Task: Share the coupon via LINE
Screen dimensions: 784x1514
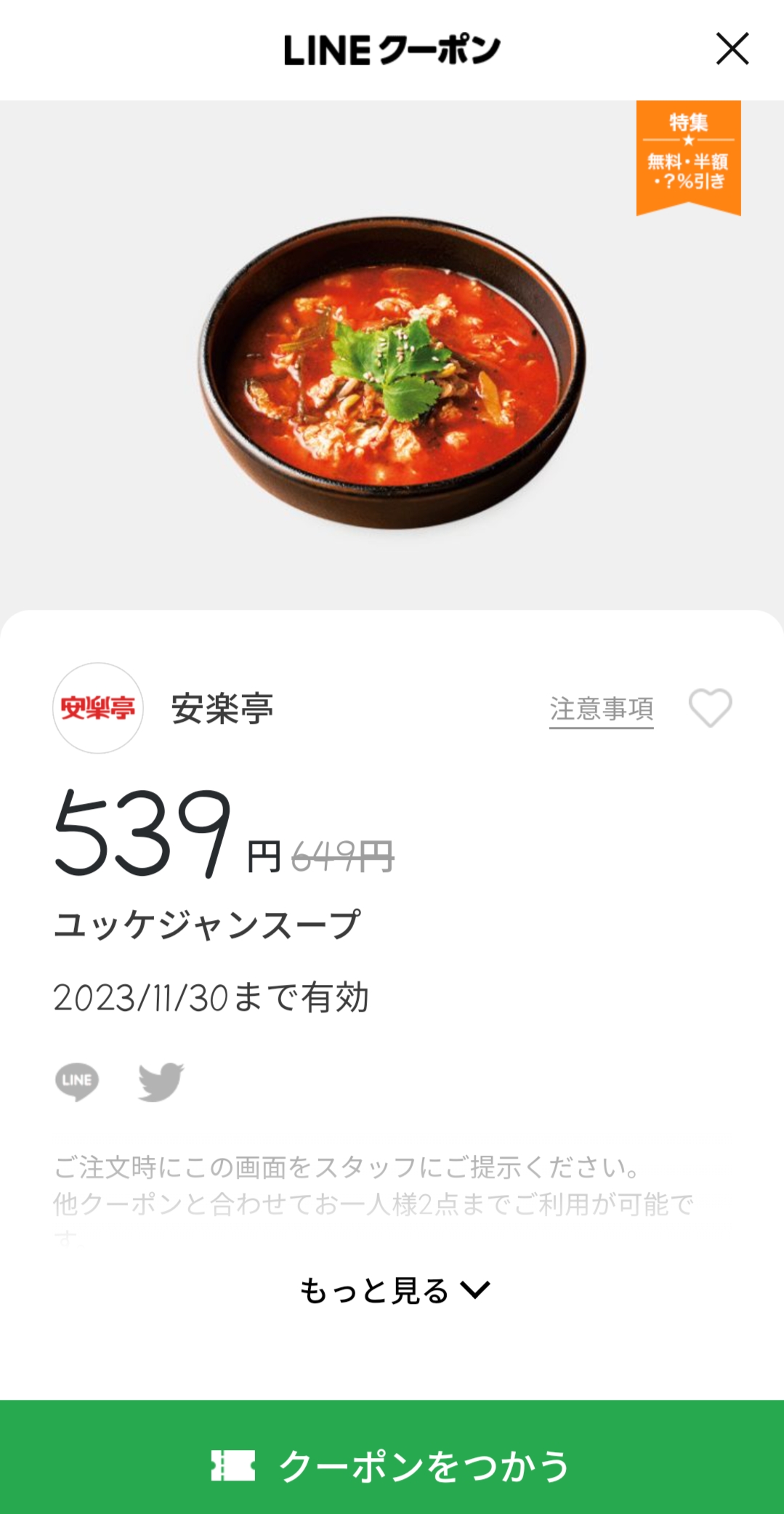Action: (x=77, y=1082)
